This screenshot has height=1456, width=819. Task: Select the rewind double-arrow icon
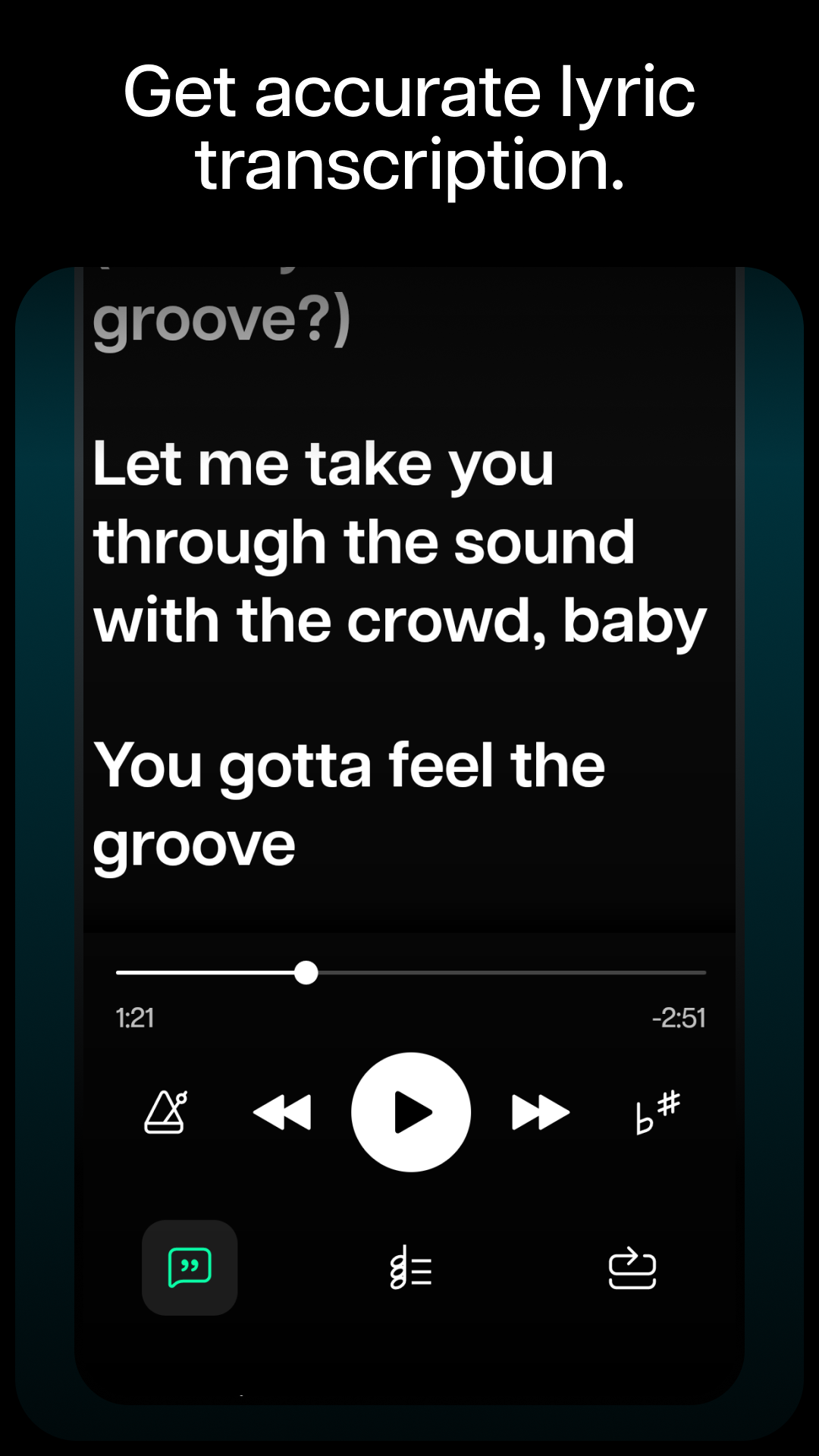pos(284,1112)
